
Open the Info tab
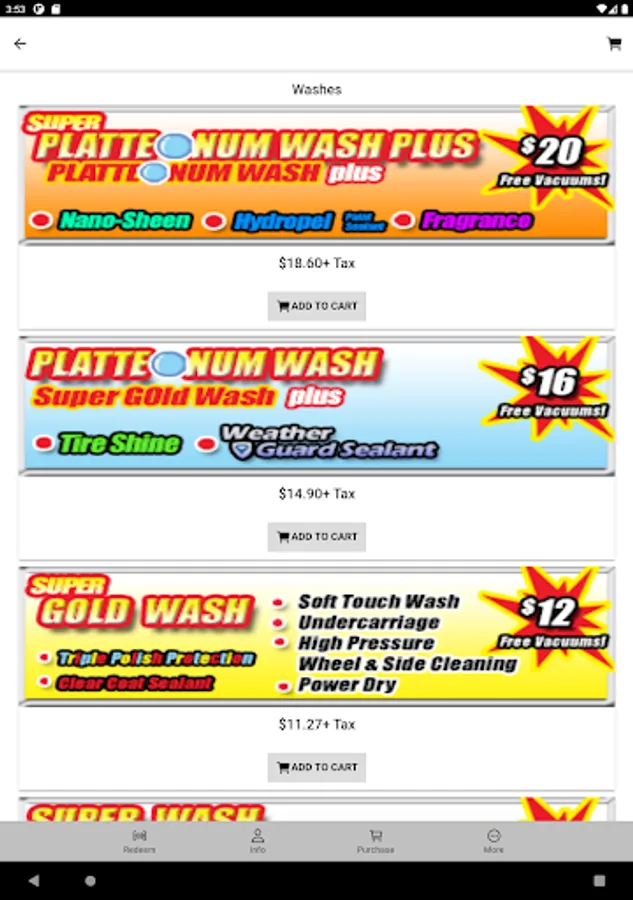coord(257,841)
